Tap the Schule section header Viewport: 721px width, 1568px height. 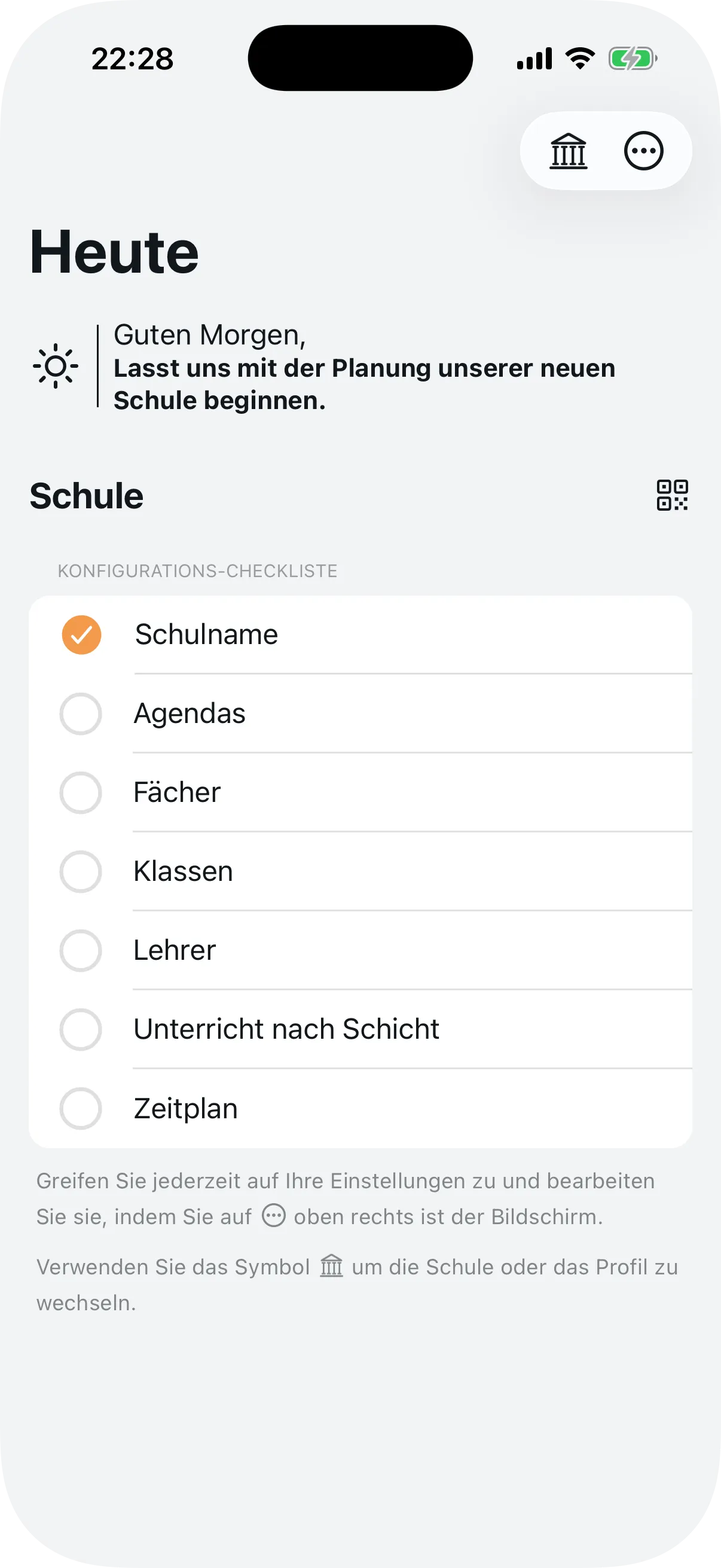click(87, 496)
